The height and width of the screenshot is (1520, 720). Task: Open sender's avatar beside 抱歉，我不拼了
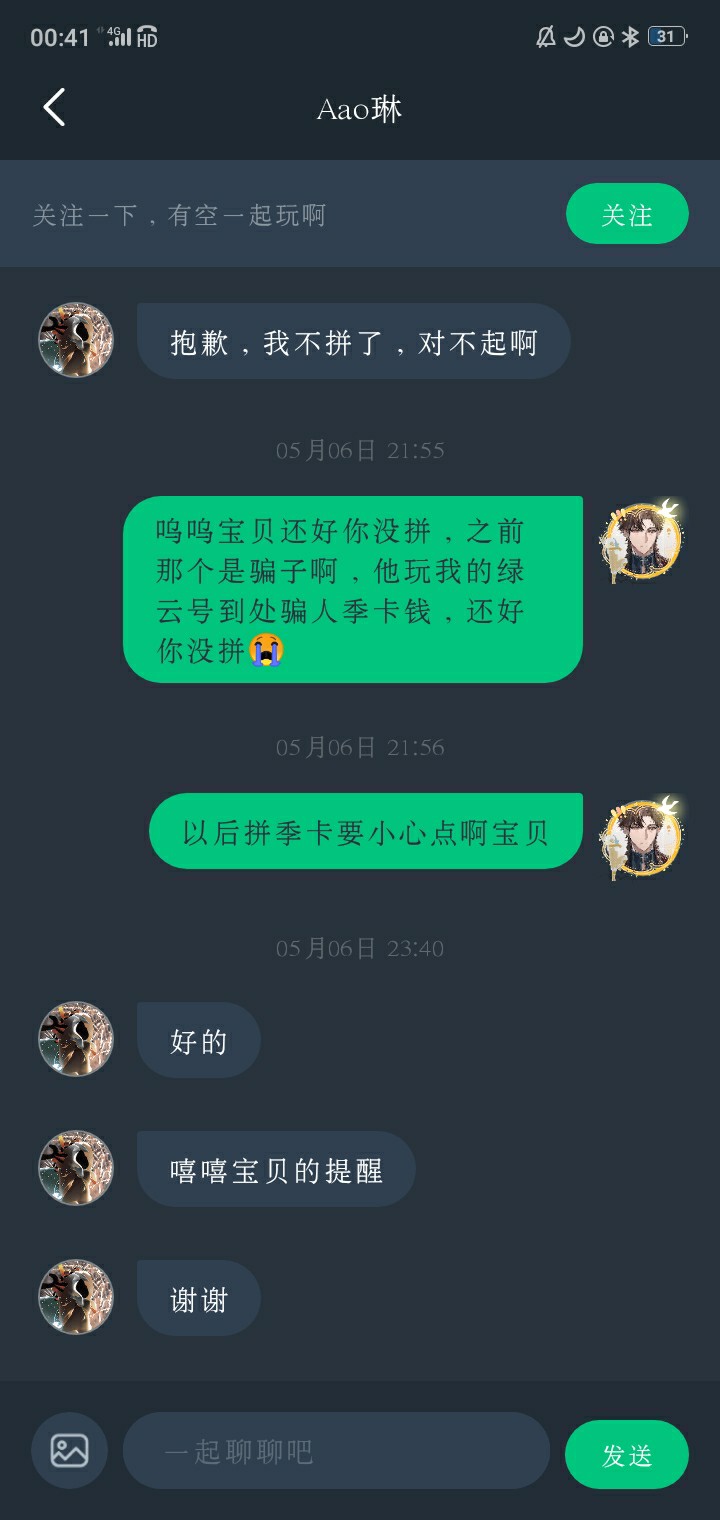coord(76,340)
